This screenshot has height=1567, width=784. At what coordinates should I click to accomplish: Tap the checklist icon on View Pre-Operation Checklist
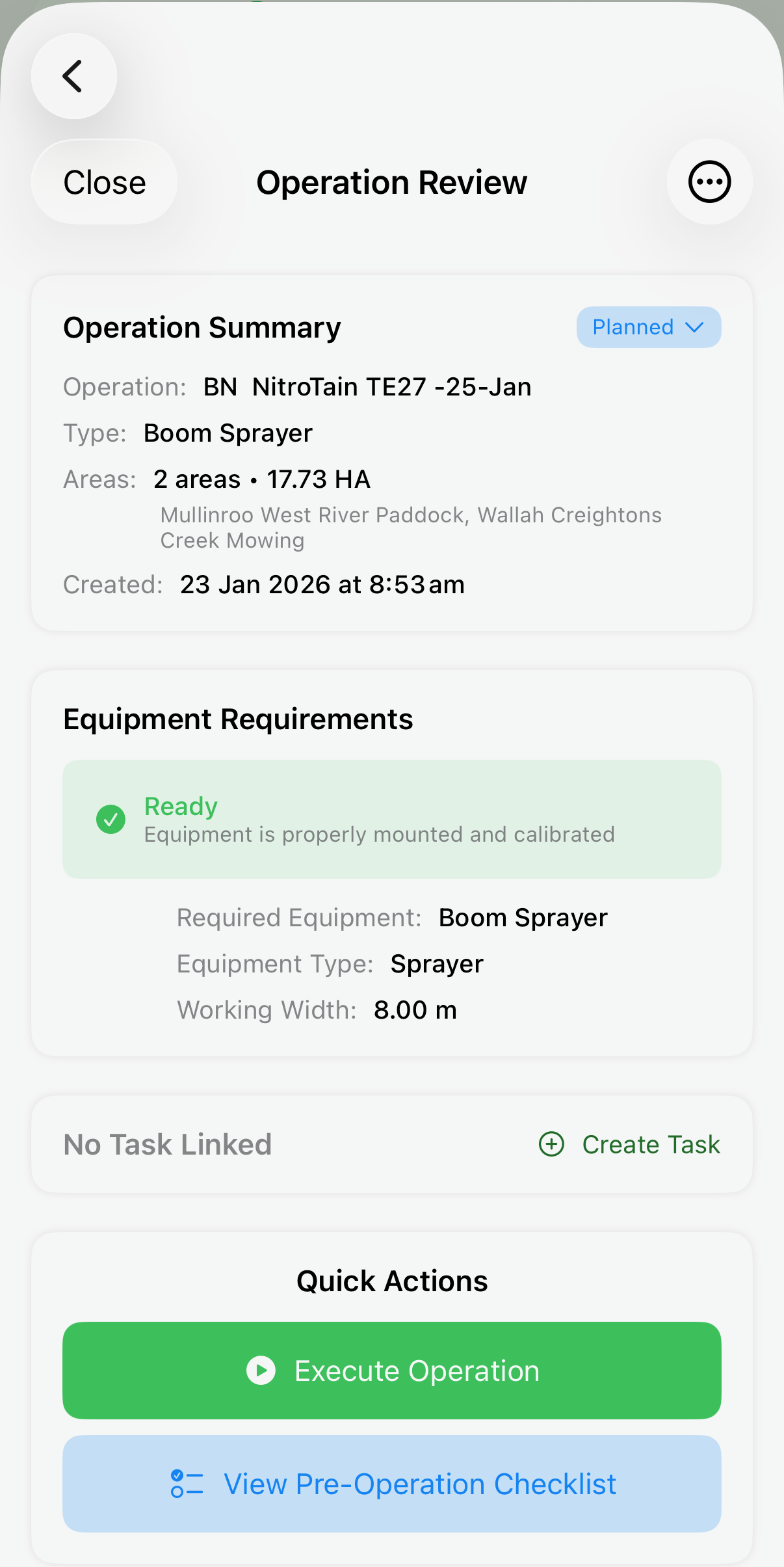click(x=186, y=1483)
